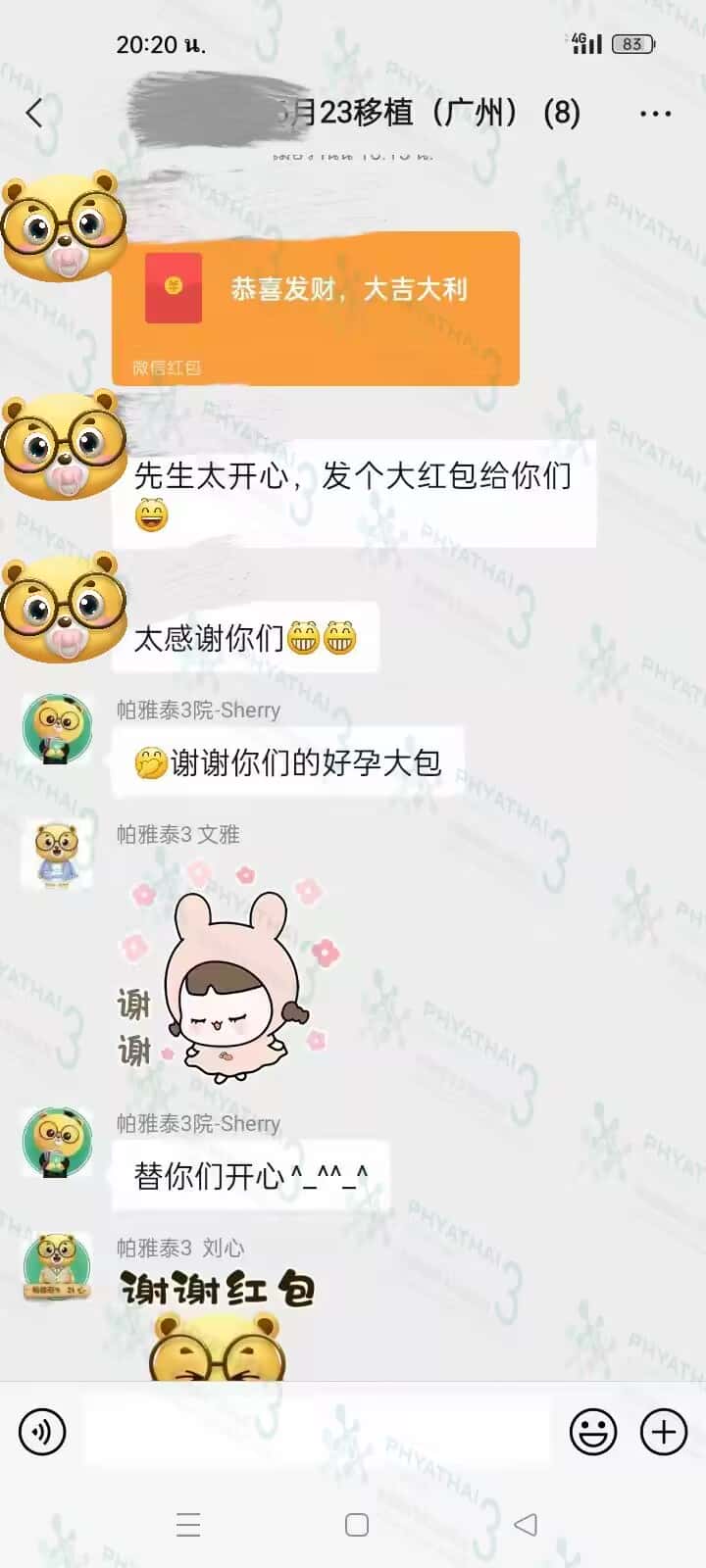Switch to voice message input
Viewport: 706px width, 1568px height.
(42, 1432)
